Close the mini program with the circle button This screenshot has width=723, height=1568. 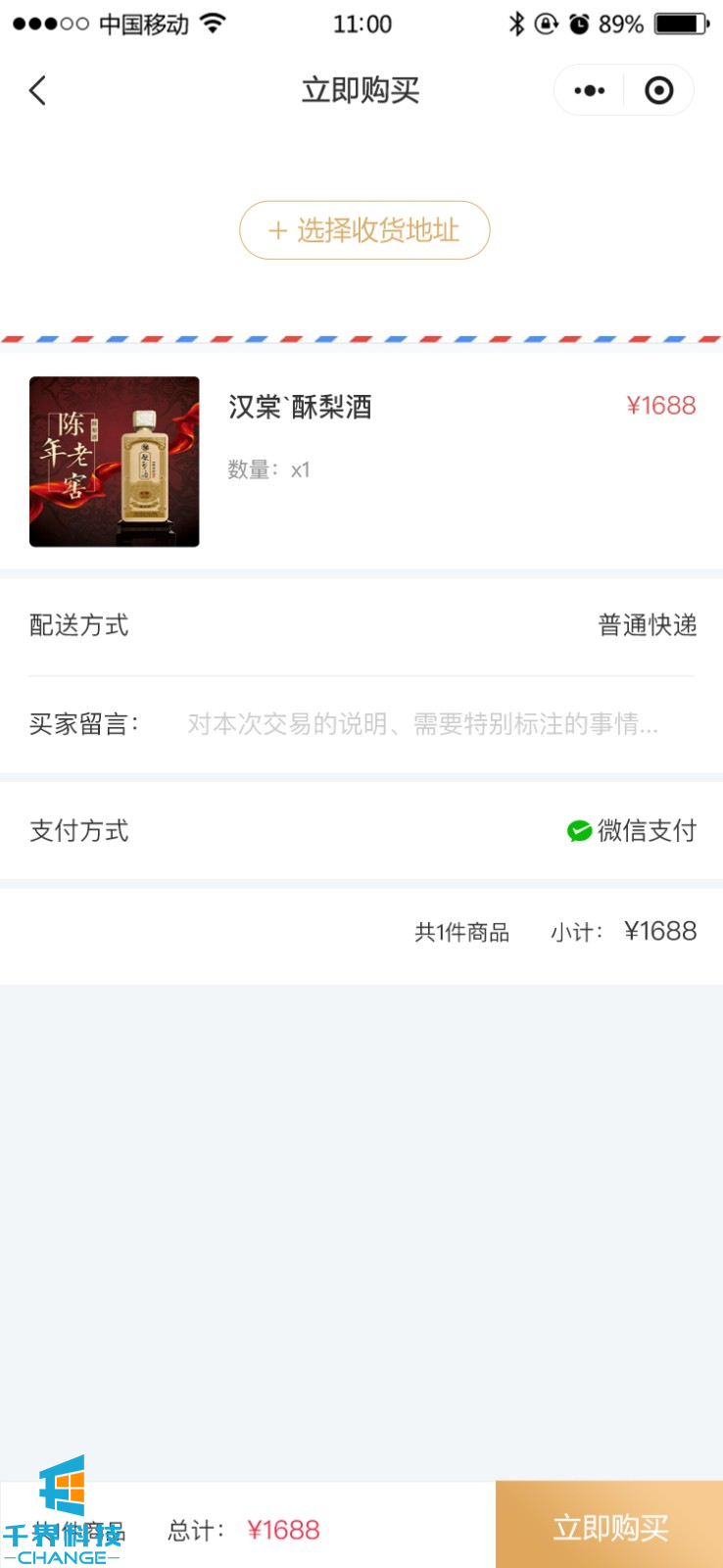point(659,91)
